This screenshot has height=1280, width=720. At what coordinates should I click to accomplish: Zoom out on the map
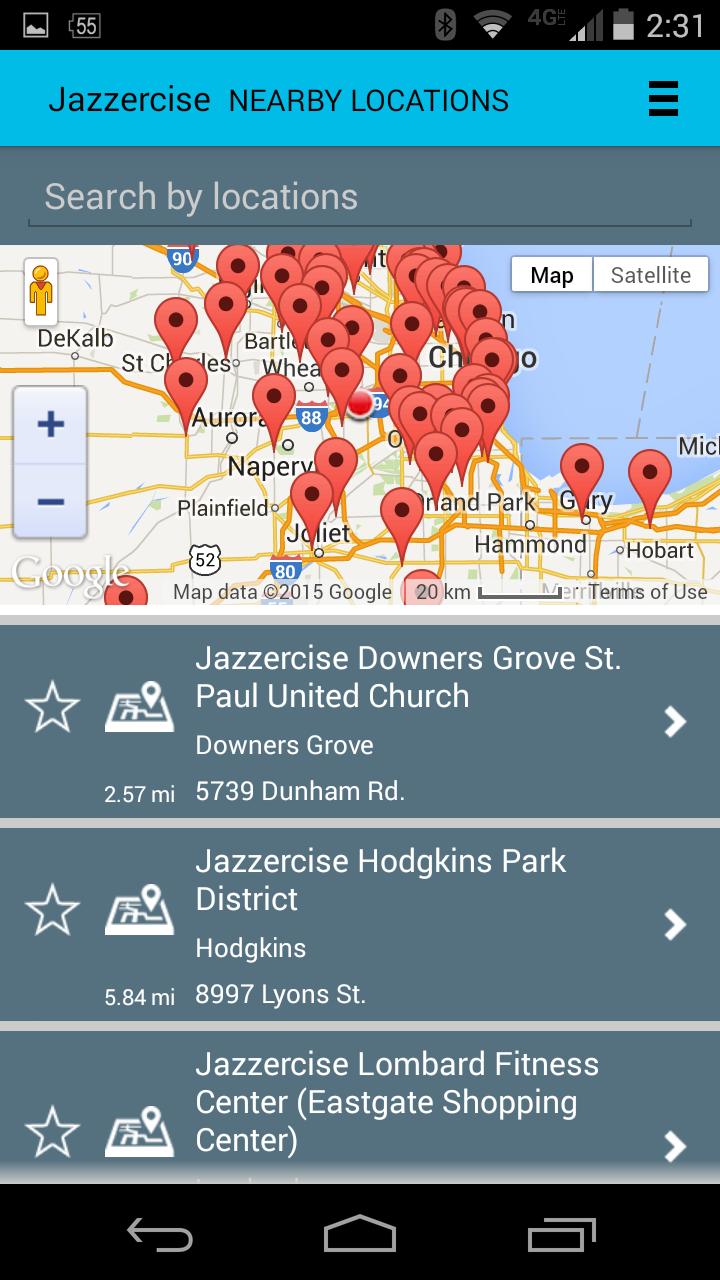tap(50, 500)
